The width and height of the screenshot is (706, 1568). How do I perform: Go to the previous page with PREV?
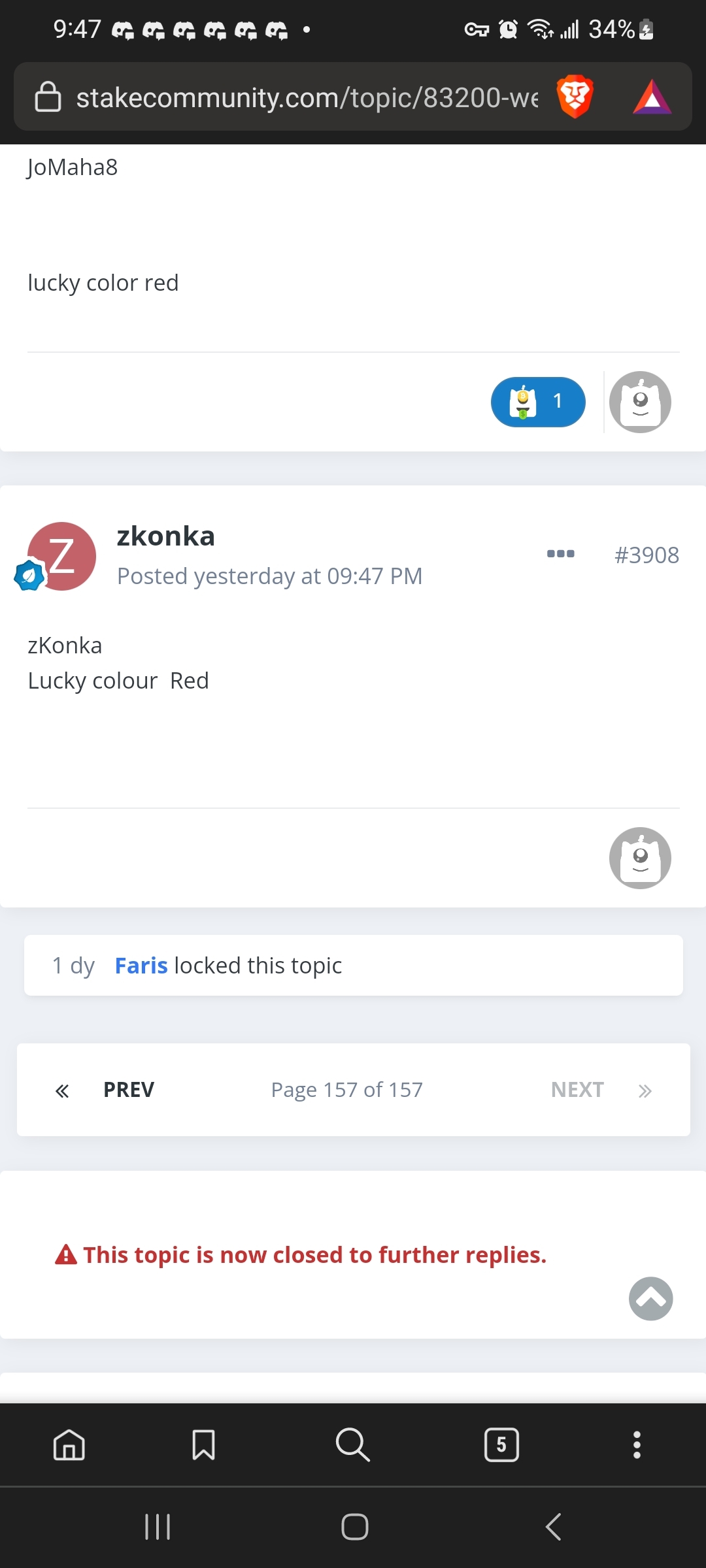point(105,1090)
